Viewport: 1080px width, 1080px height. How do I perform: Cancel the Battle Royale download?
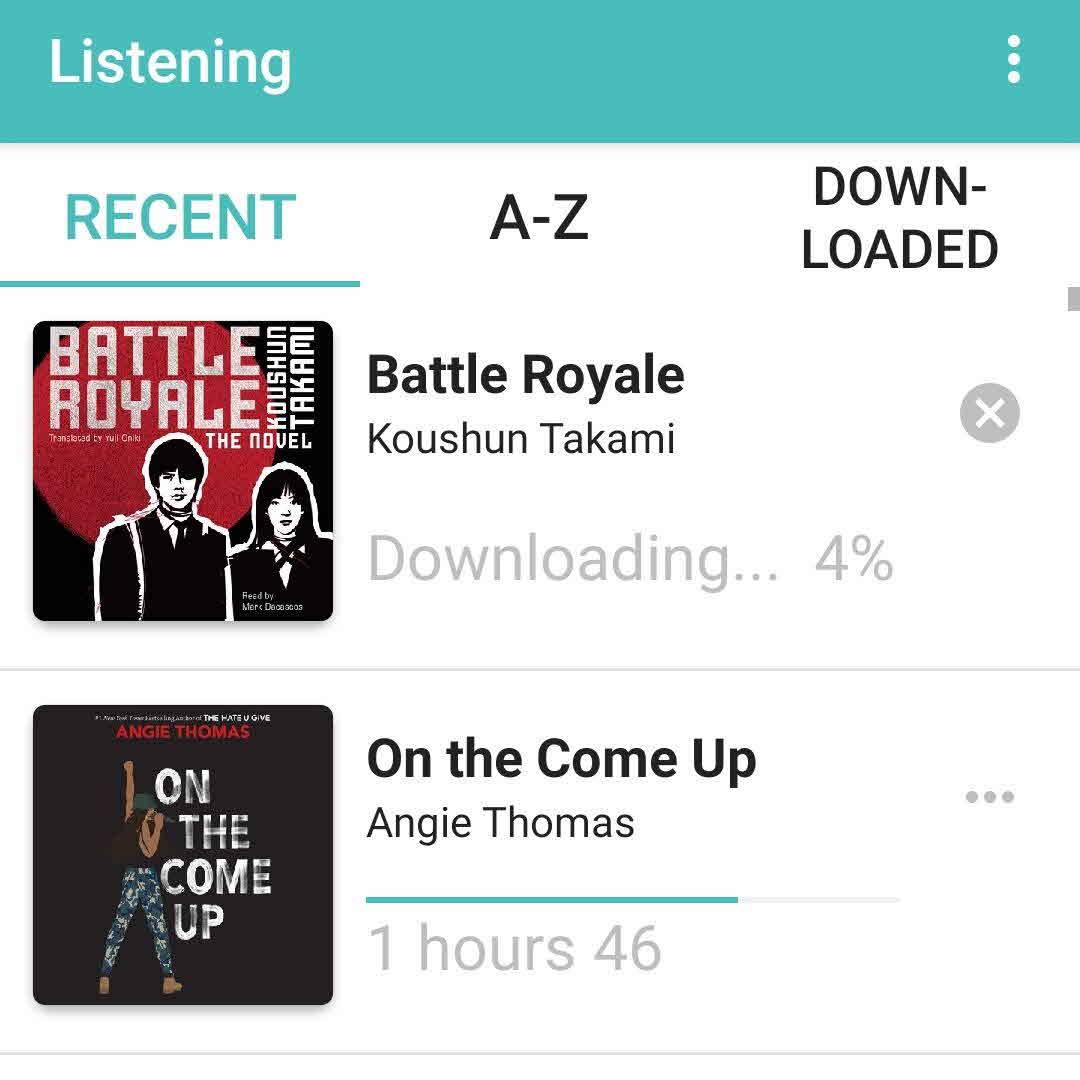click(989, 414)
